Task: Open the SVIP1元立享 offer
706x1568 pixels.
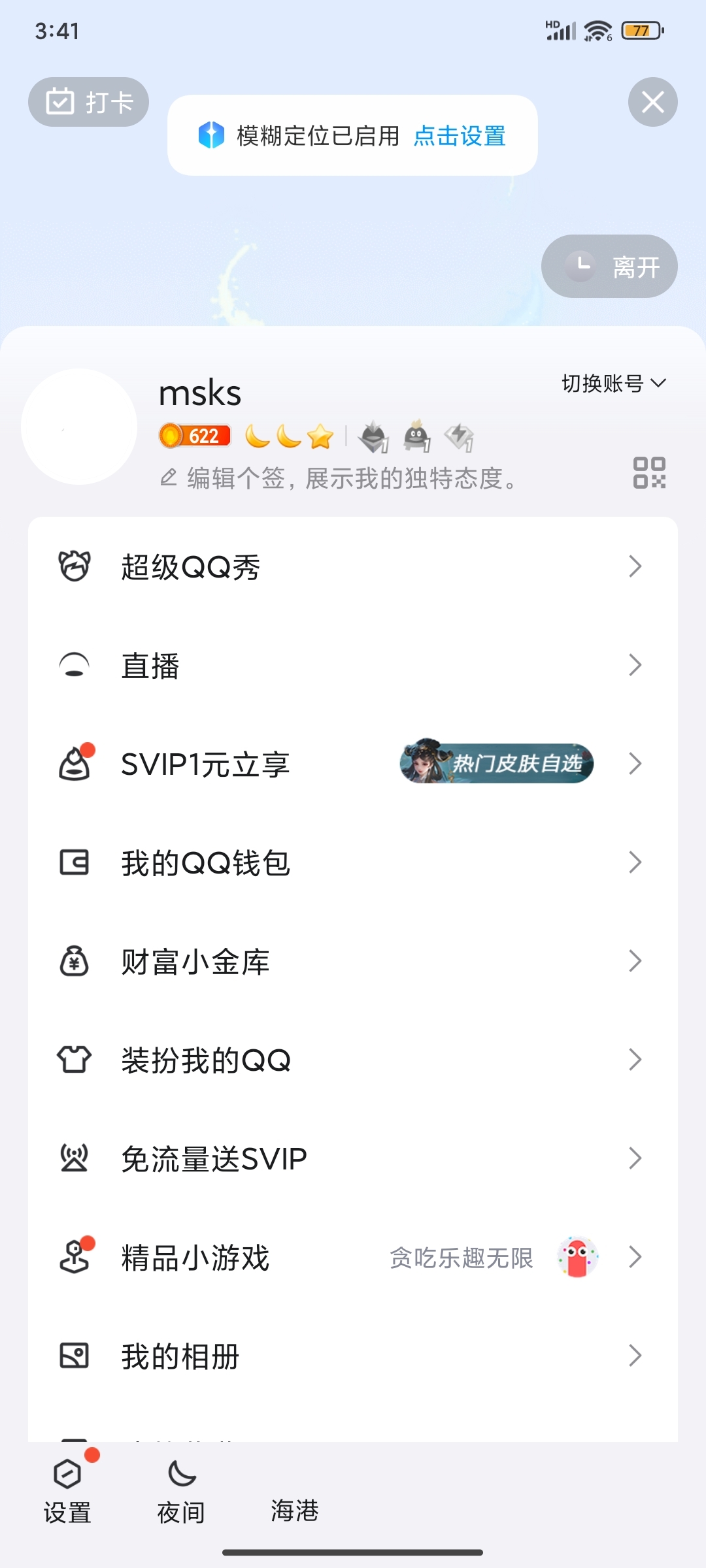Action: tap(352, 764)
